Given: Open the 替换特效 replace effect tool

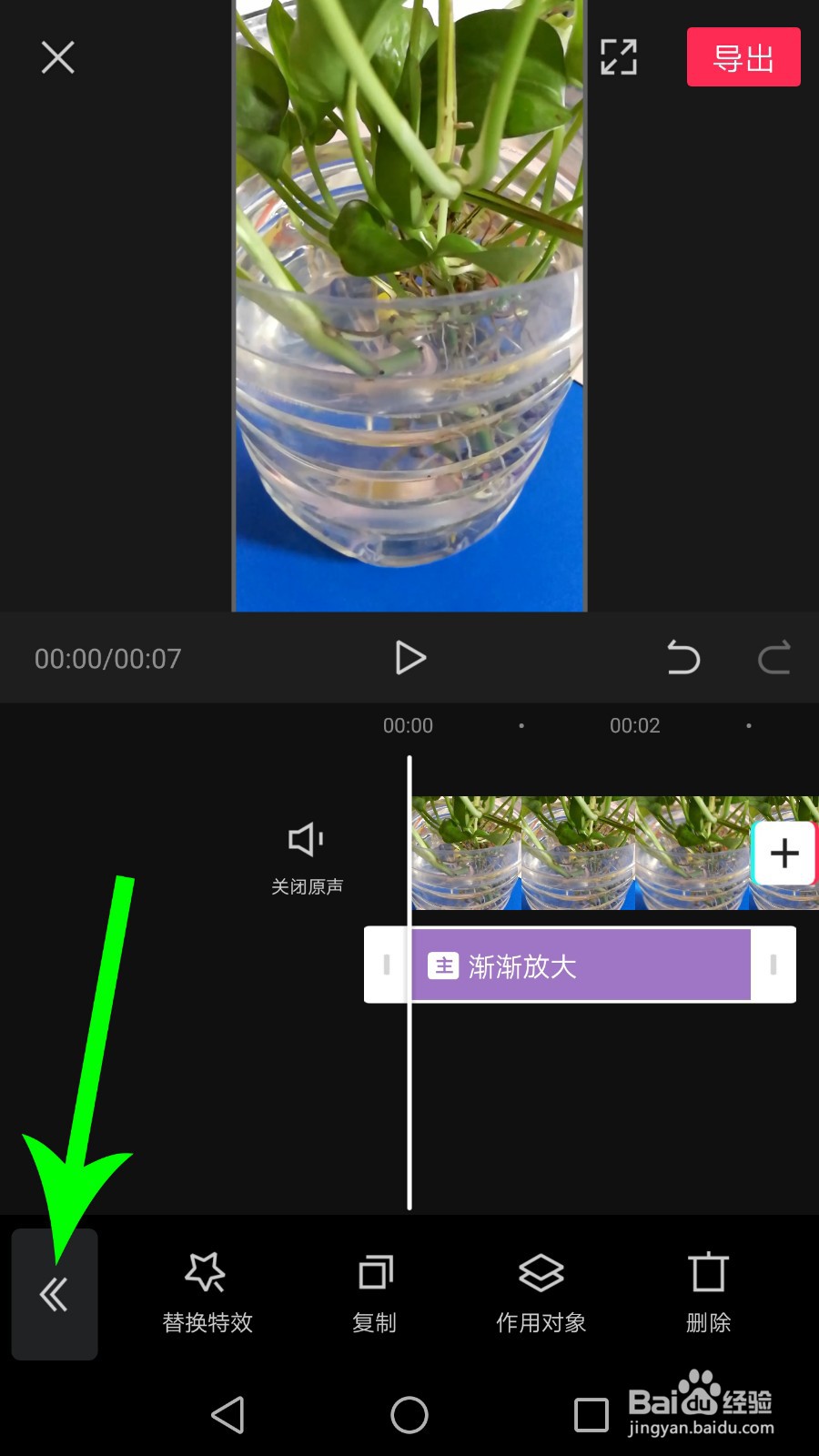Looking at the screenshot, I should tap(207, 1292).
